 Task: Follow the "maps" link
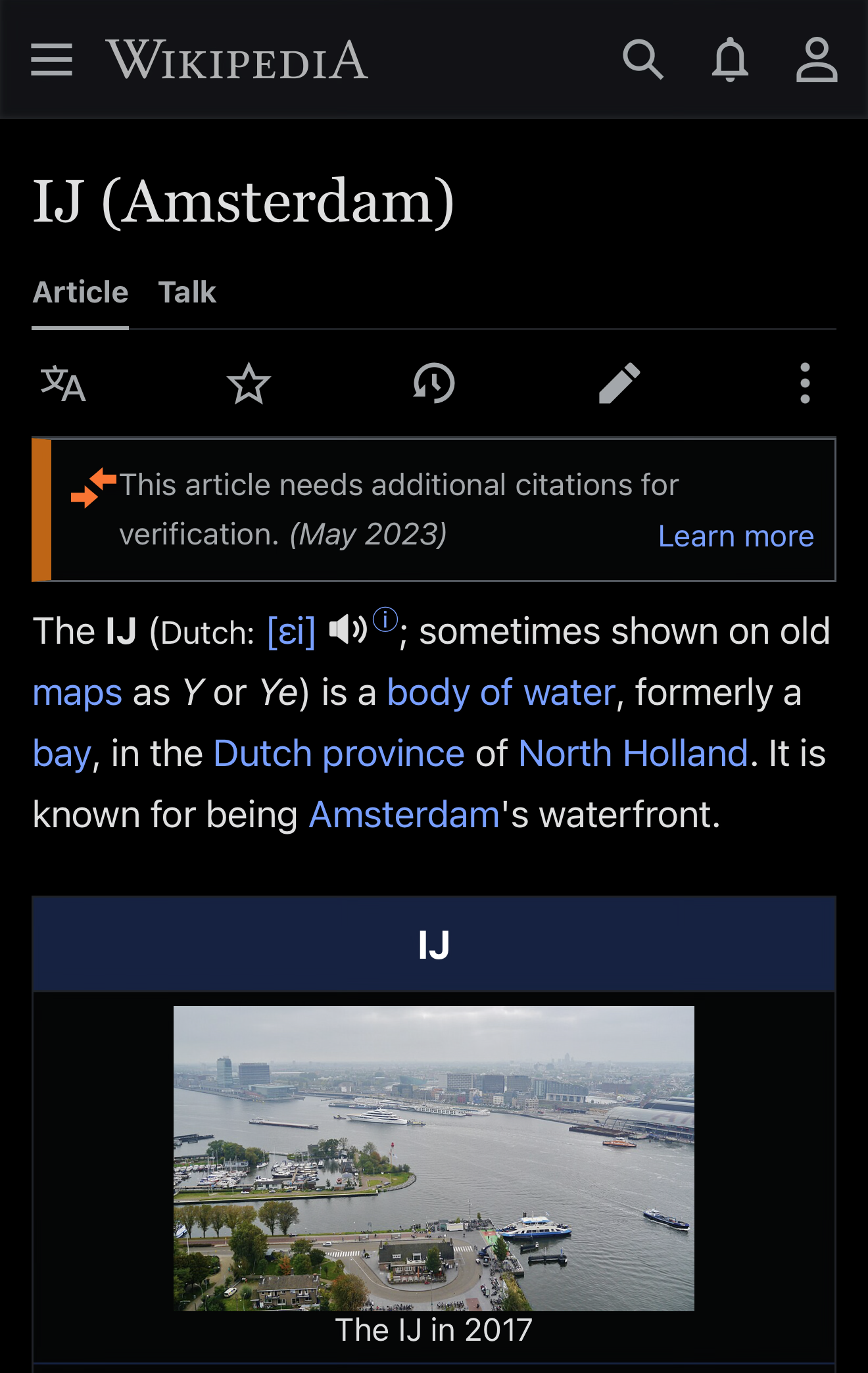[78, 693]
